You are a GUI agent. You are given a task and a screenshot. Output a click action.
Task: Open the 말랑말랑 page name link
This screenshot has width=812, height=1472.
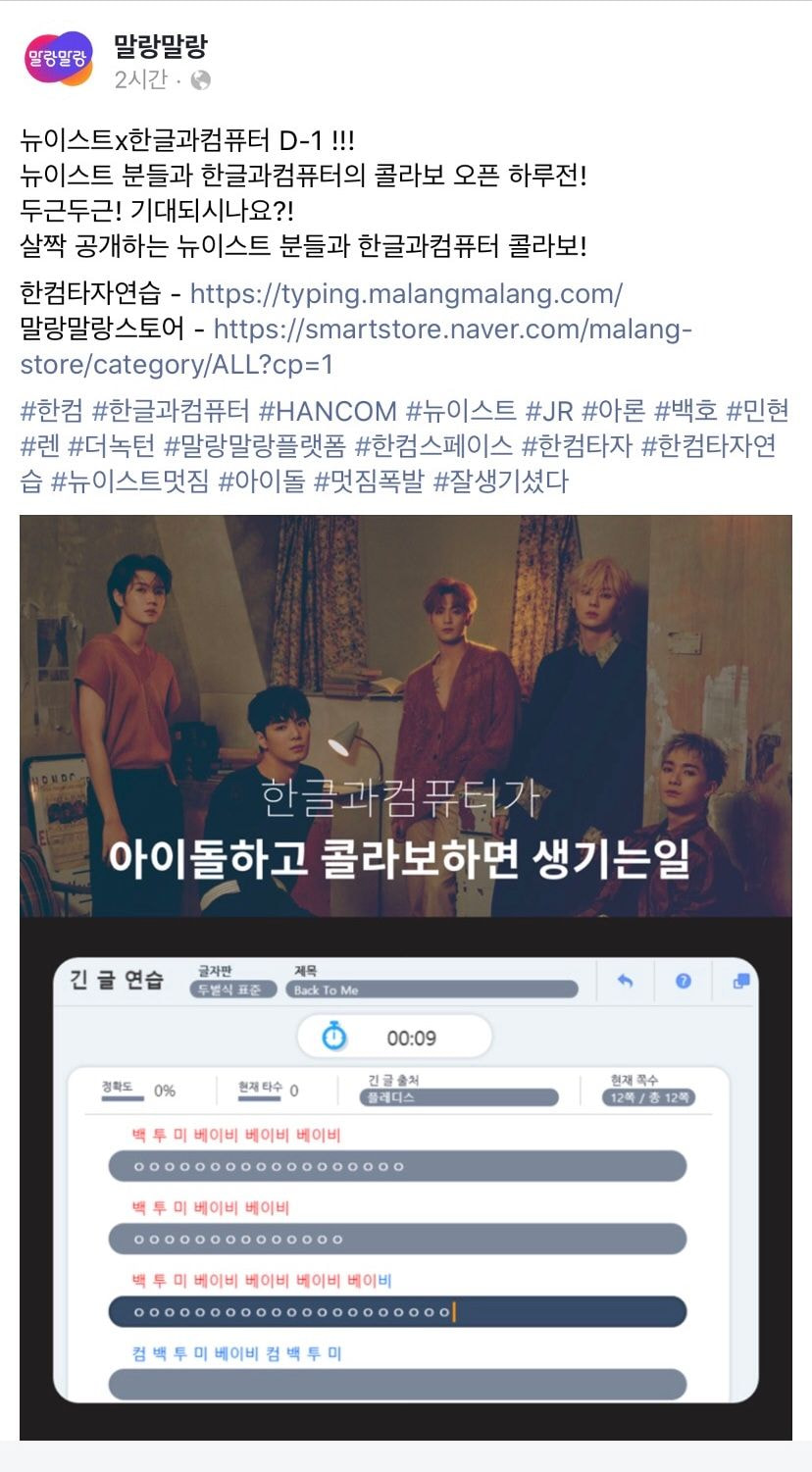160,45
